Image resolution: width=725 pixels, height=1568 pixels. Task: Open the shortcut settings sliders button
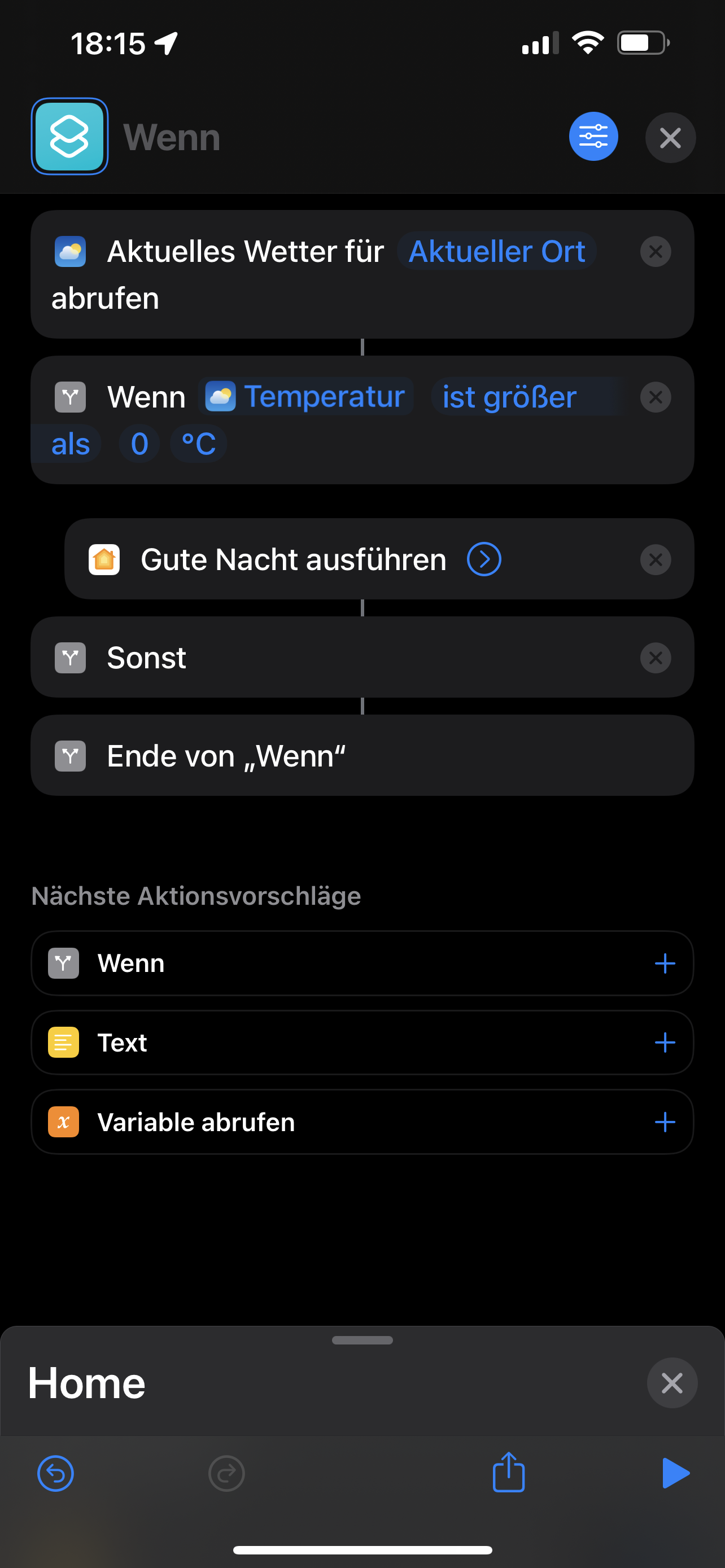[593, 137]
